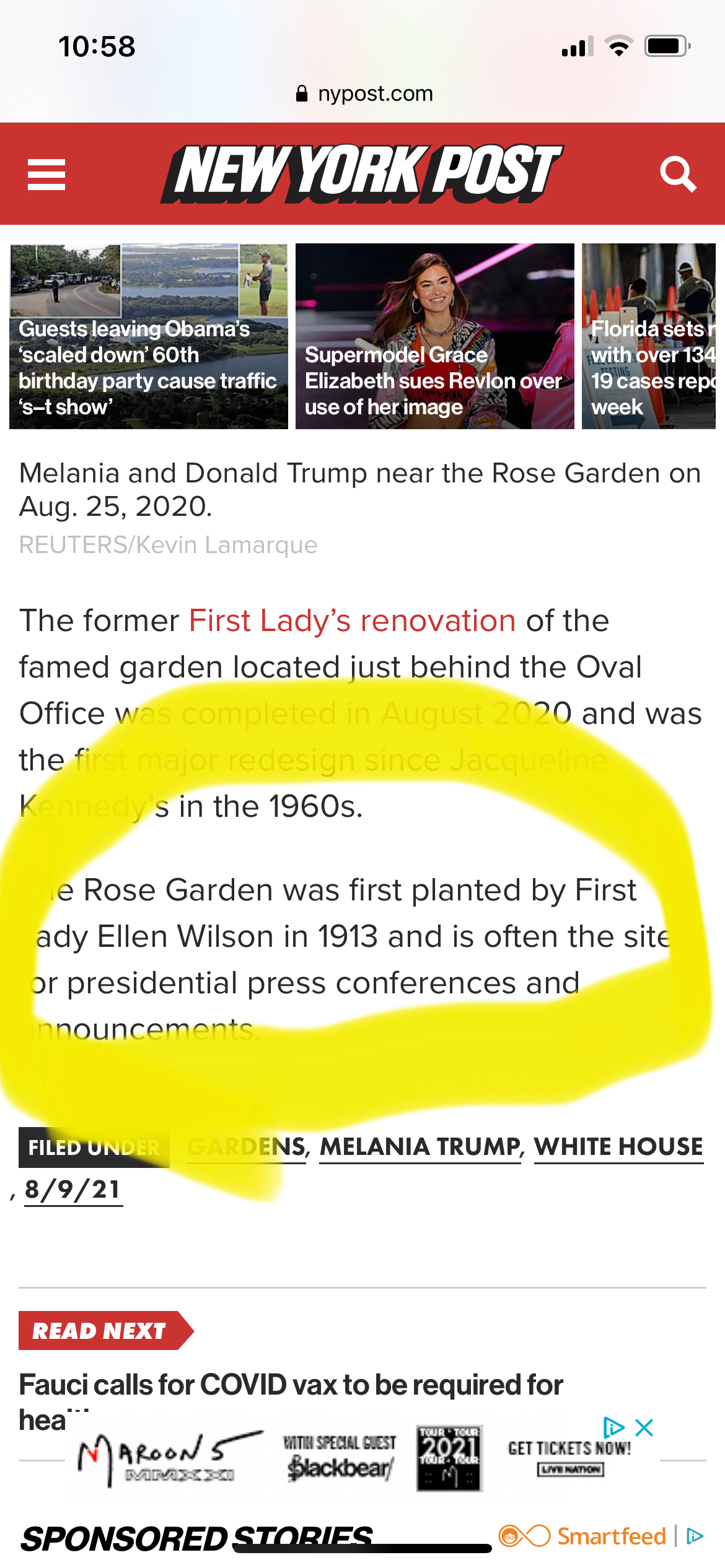725x1568 pixels.
Task: Go to New York Post homepage logo
Action: pos(362,173)
